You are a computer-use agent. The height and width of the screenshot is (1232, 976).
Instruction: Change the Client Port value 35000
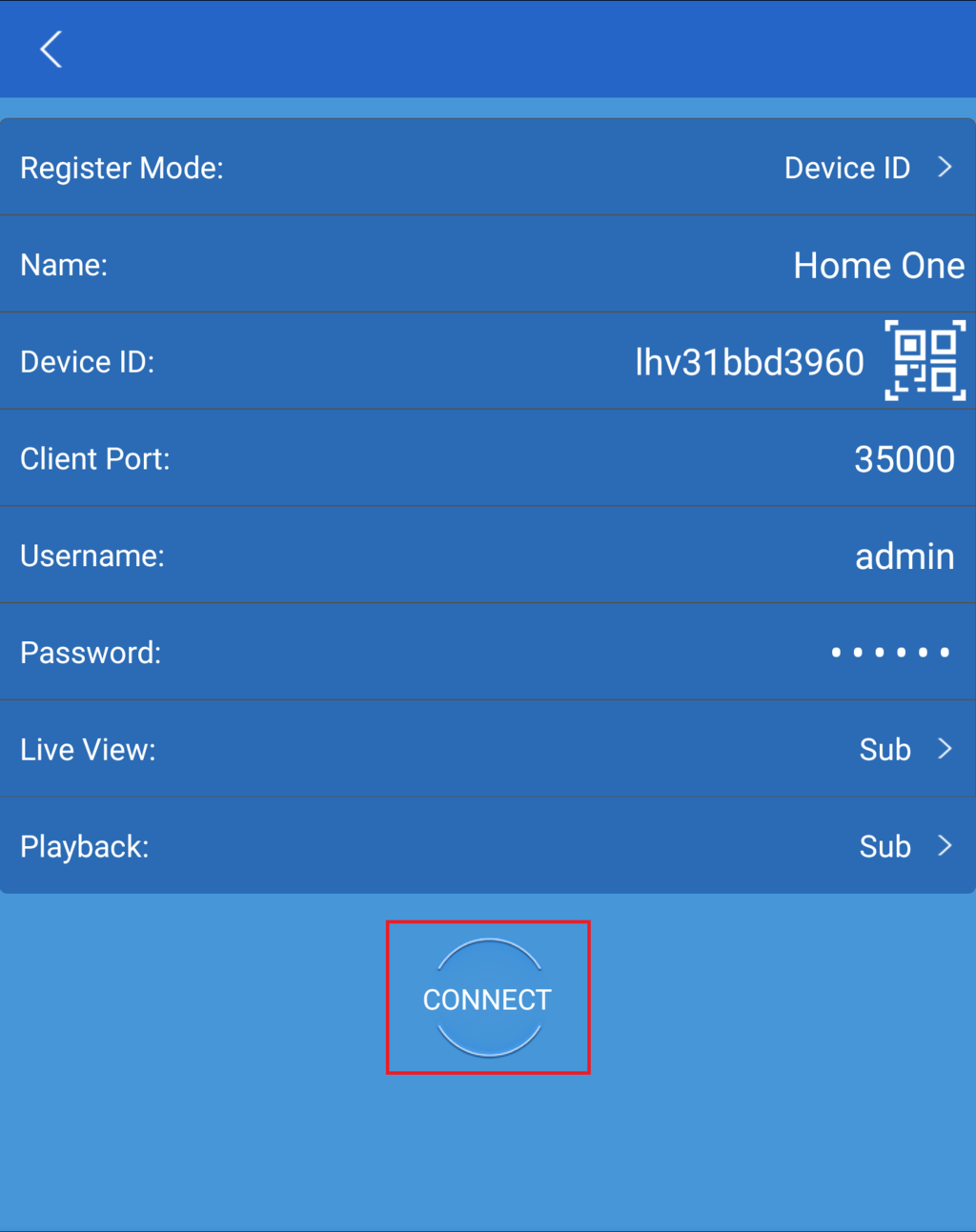click(x=904, y=459)
